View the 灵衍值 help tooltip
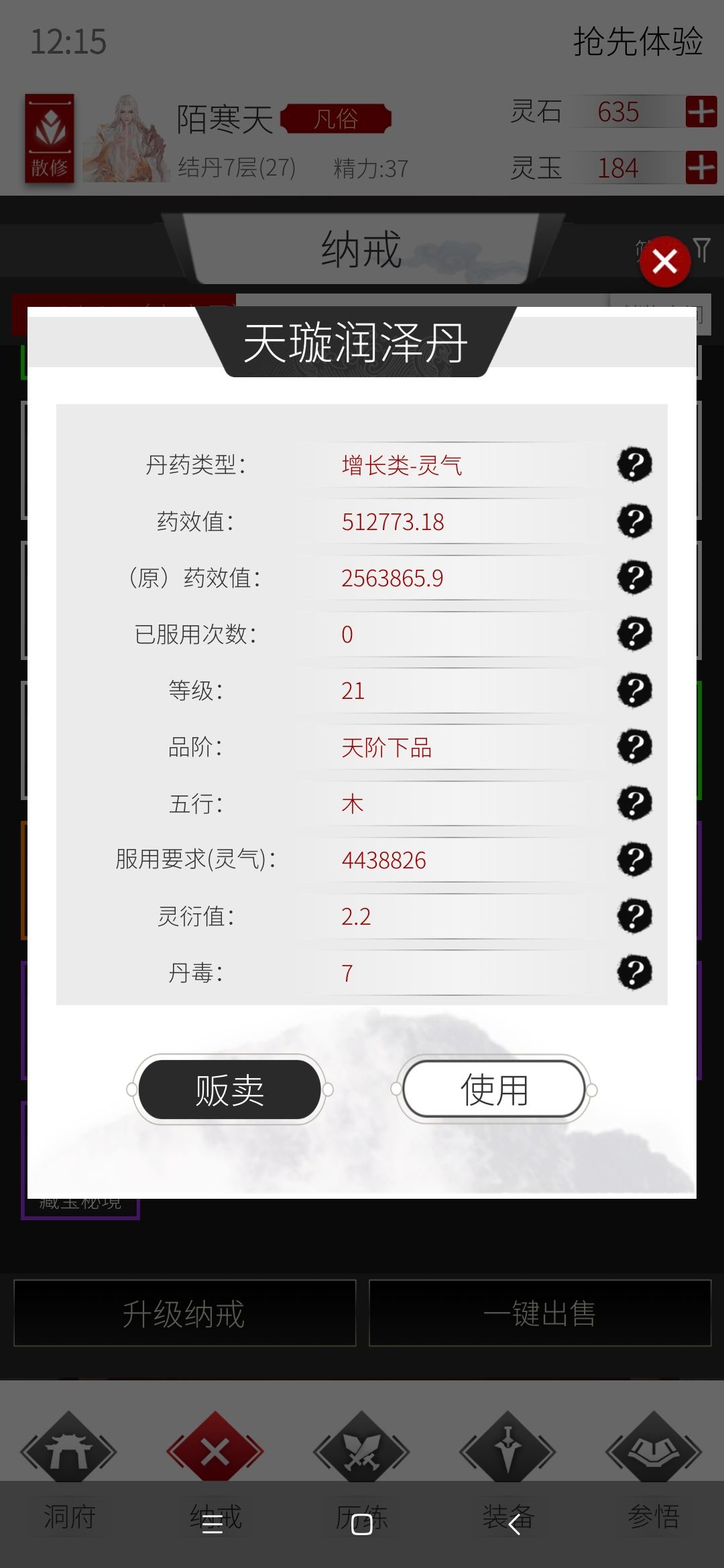 click(x=634, y=916)
